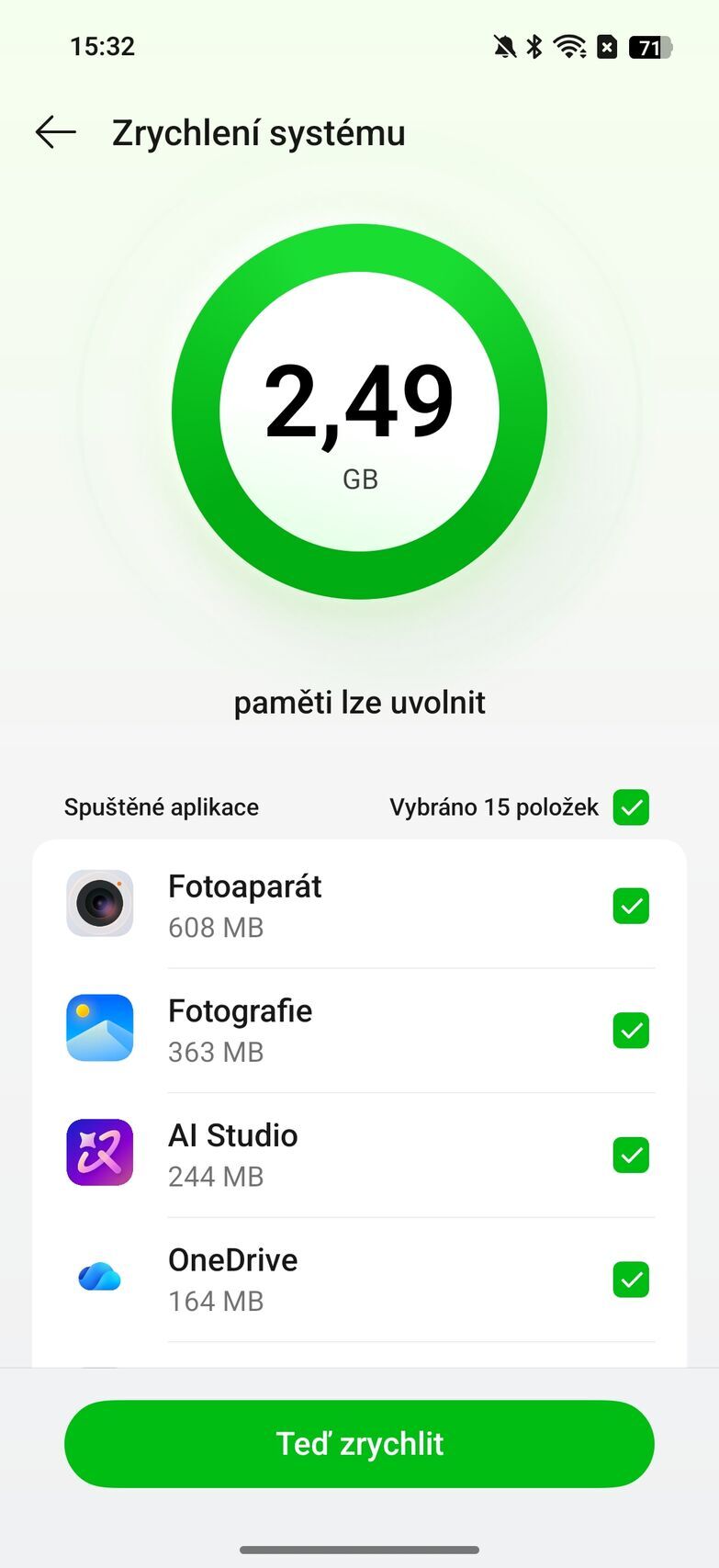Deselect the AI Studio checkbox
Viewport: 719px width, 1568px height.
tap(631, 1156)
